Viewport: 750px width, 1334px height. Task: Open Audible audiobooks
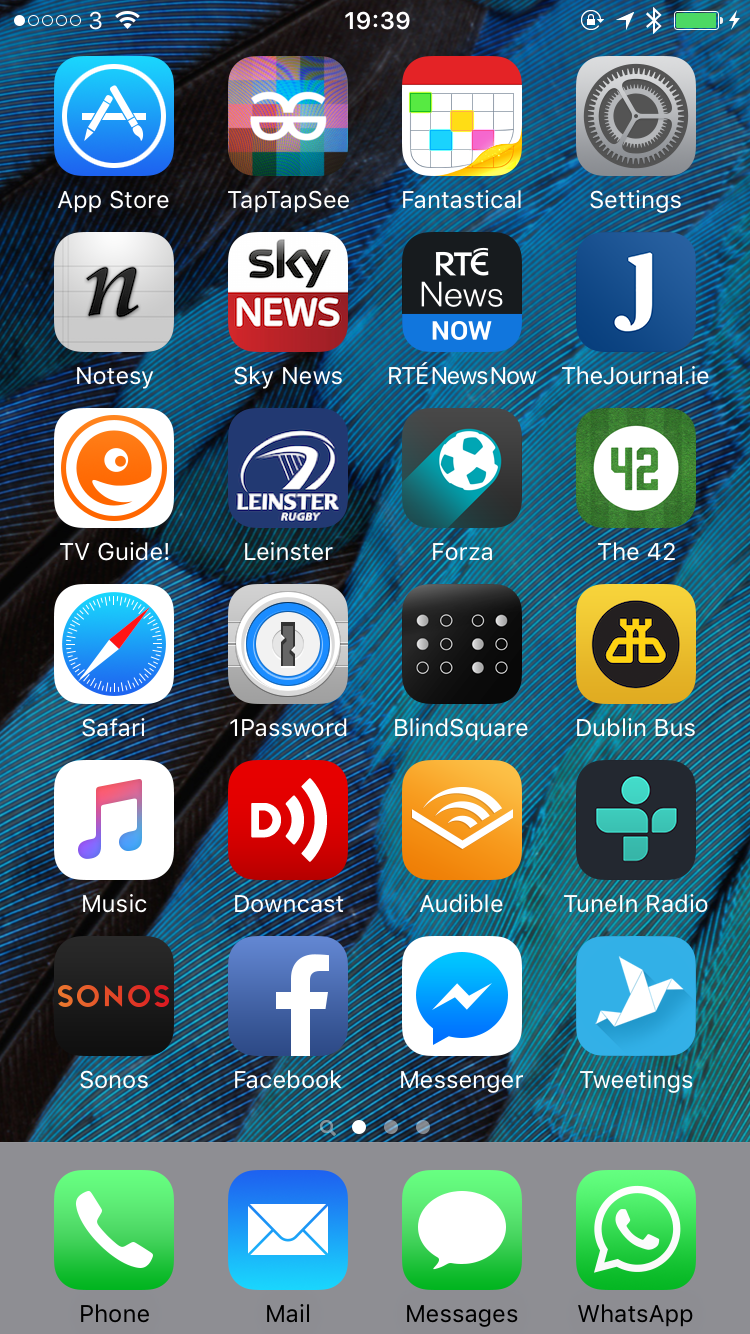click(462, 820)
